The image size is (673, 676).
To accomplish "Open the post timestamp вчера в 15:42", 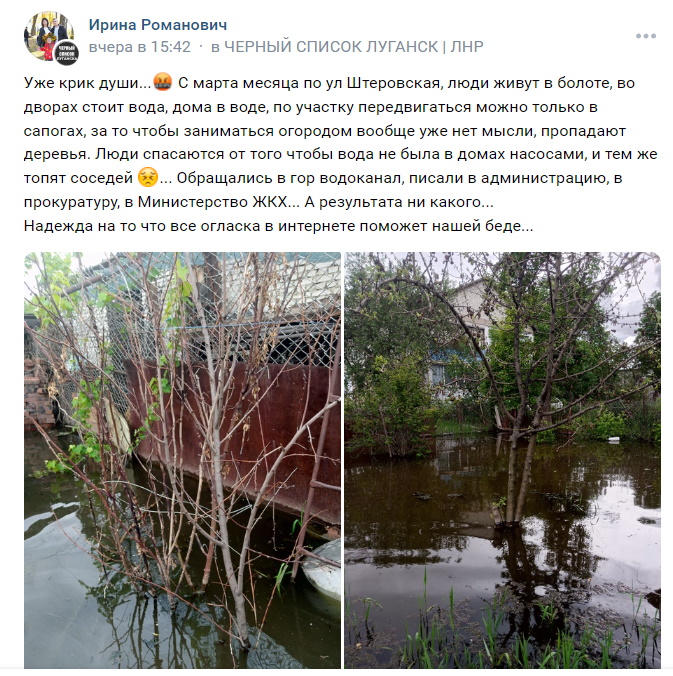I will (x=139, y=46).
